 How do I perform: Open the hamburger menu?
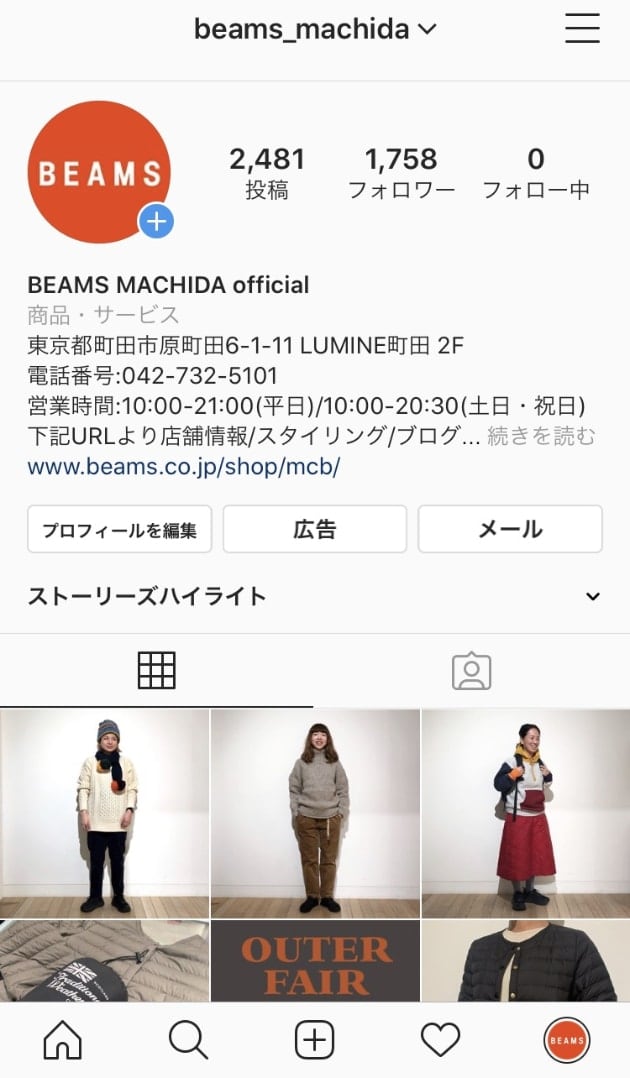[x=582, y=29]
